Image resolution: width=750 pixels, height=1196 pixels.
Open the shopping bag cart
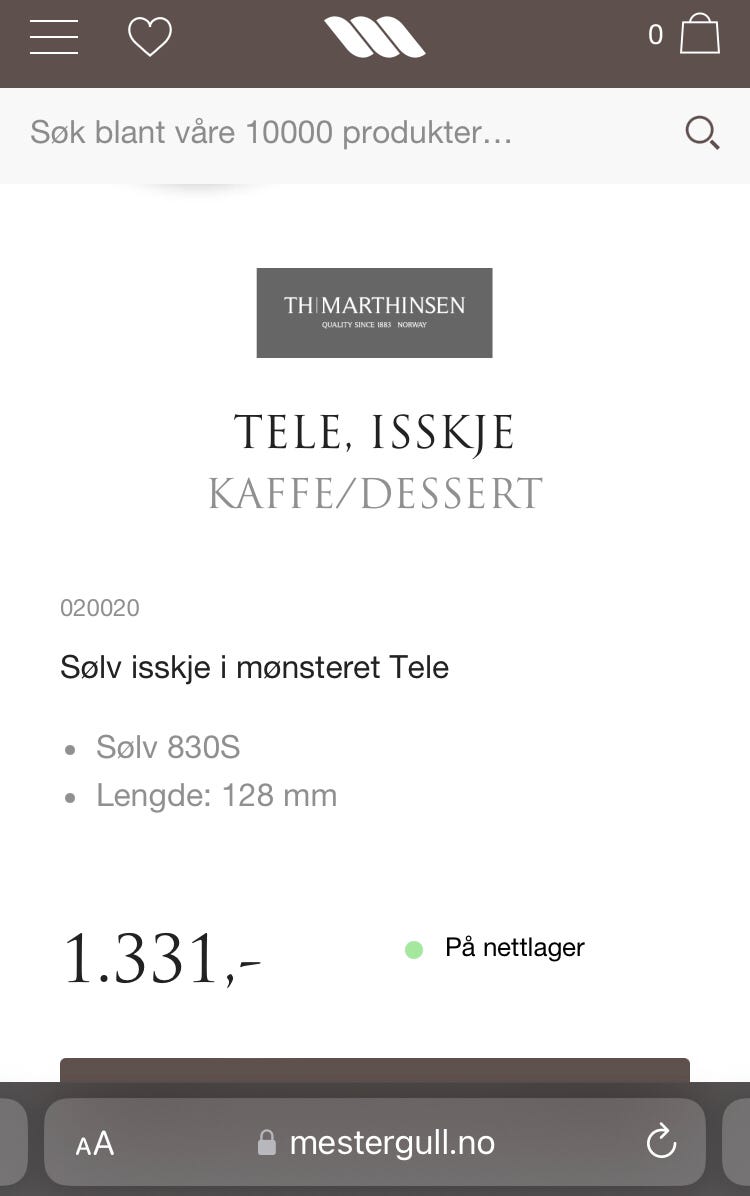pos(700,34)
